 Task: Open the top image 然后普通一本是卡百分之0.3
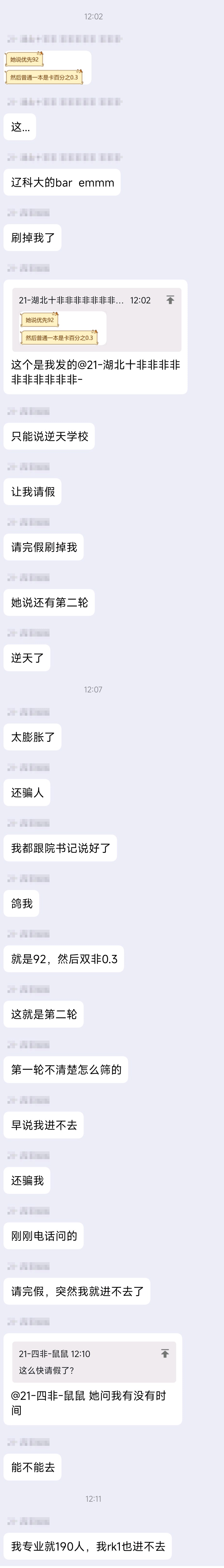point(44,77)
